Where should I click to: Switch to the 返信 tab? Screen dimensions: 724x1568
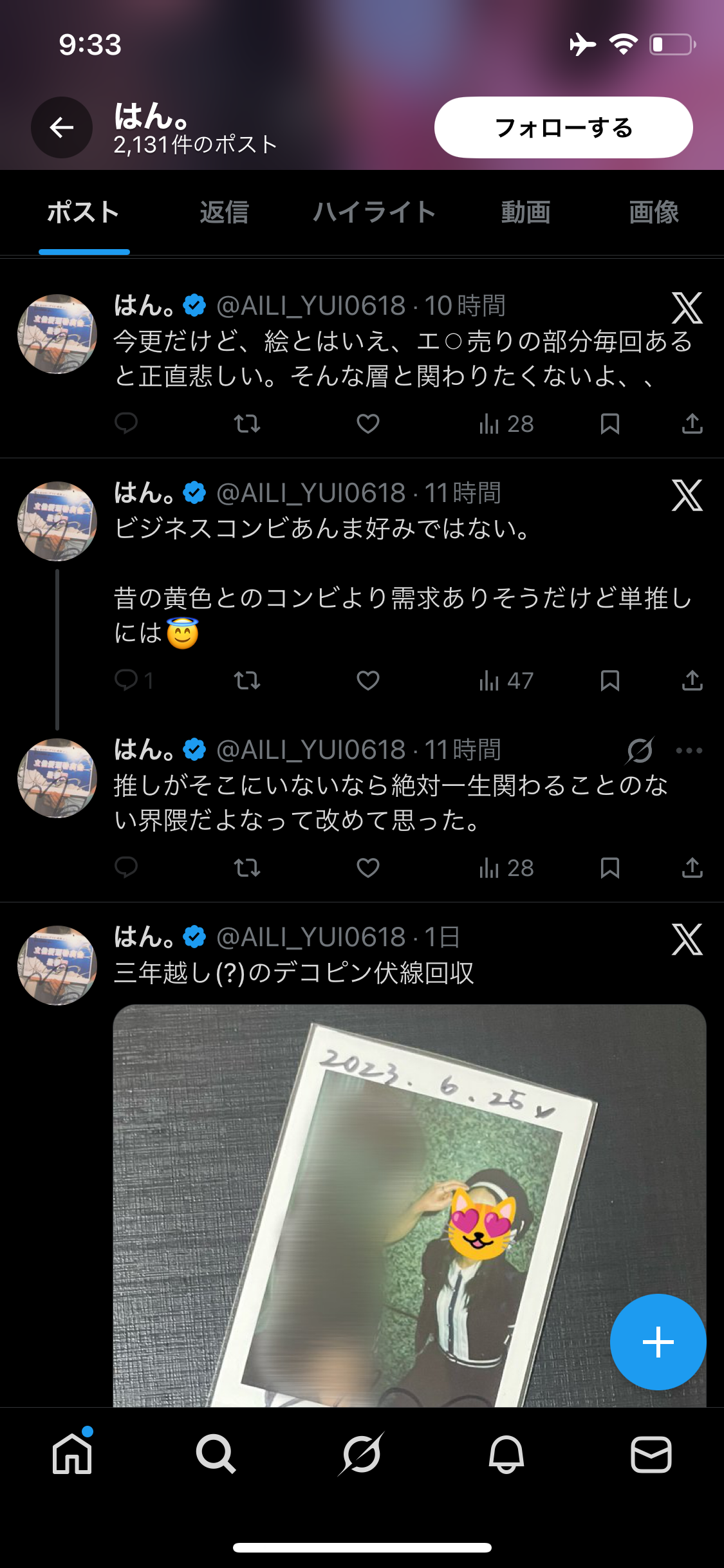coord(224,212)
